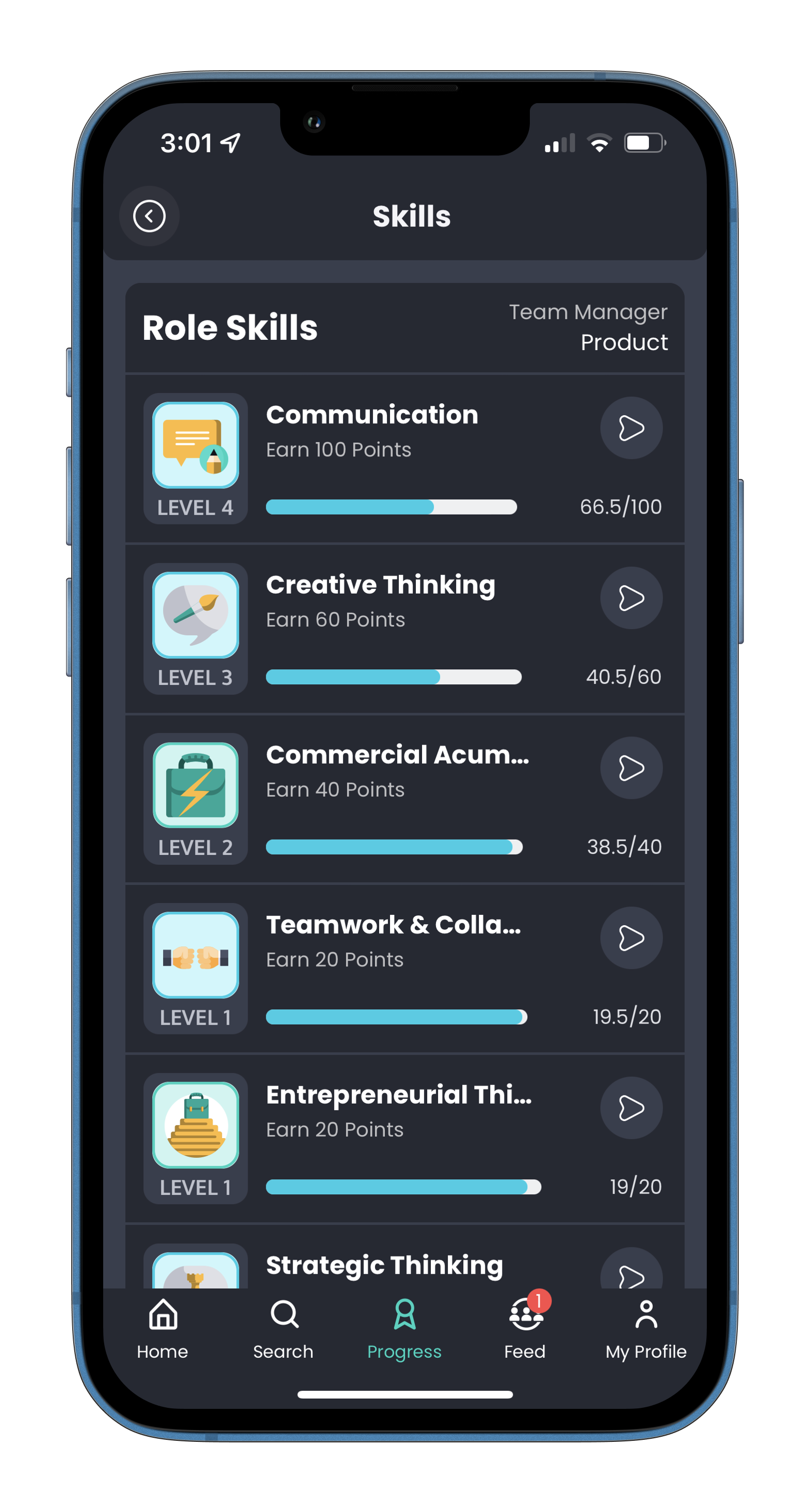Tap the play icon beside Strategic Thinking

(x=631, y=1273)
